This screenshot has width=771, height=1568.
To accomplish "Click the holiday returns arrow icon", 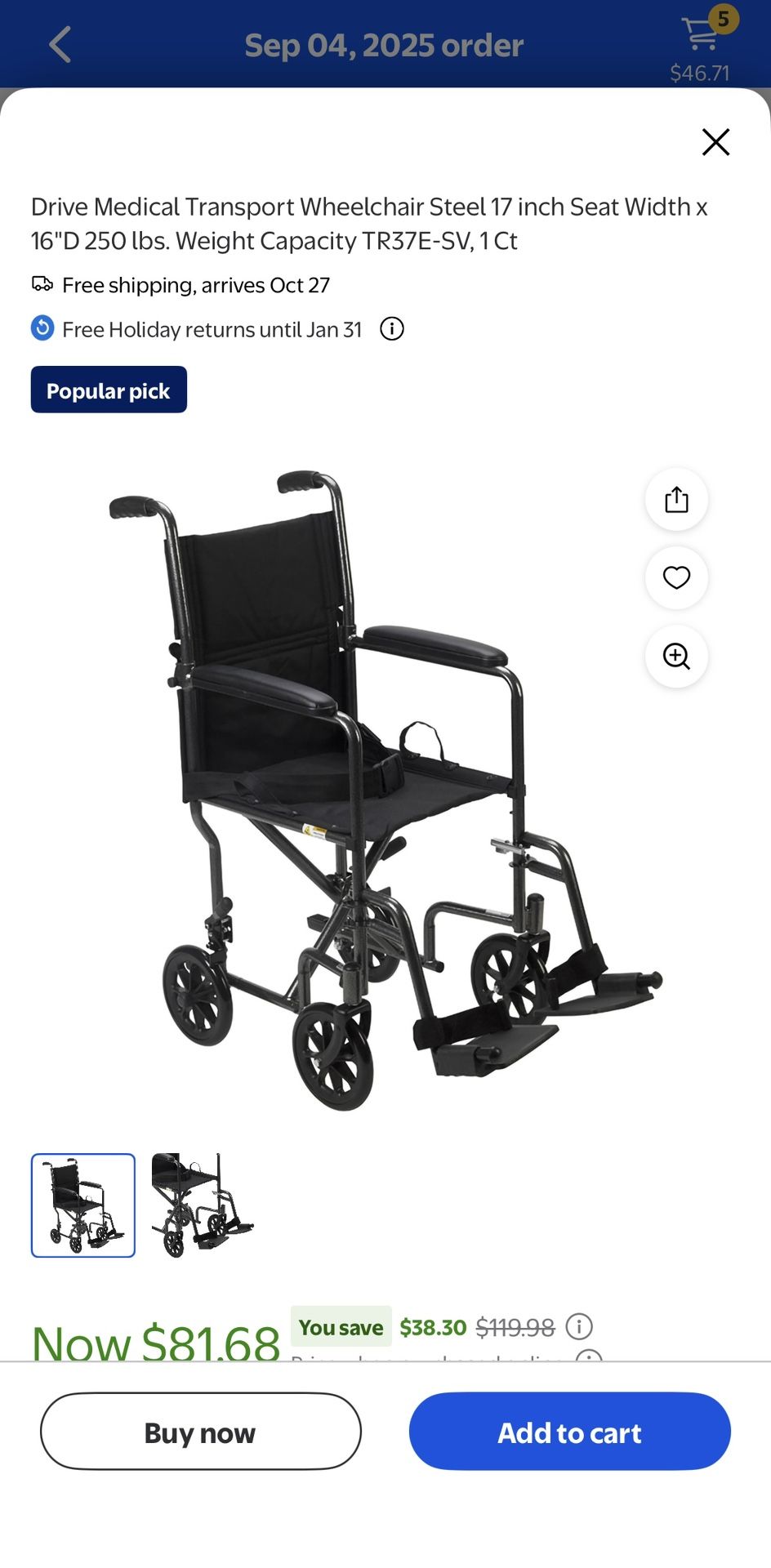I will tap(41, 328).
